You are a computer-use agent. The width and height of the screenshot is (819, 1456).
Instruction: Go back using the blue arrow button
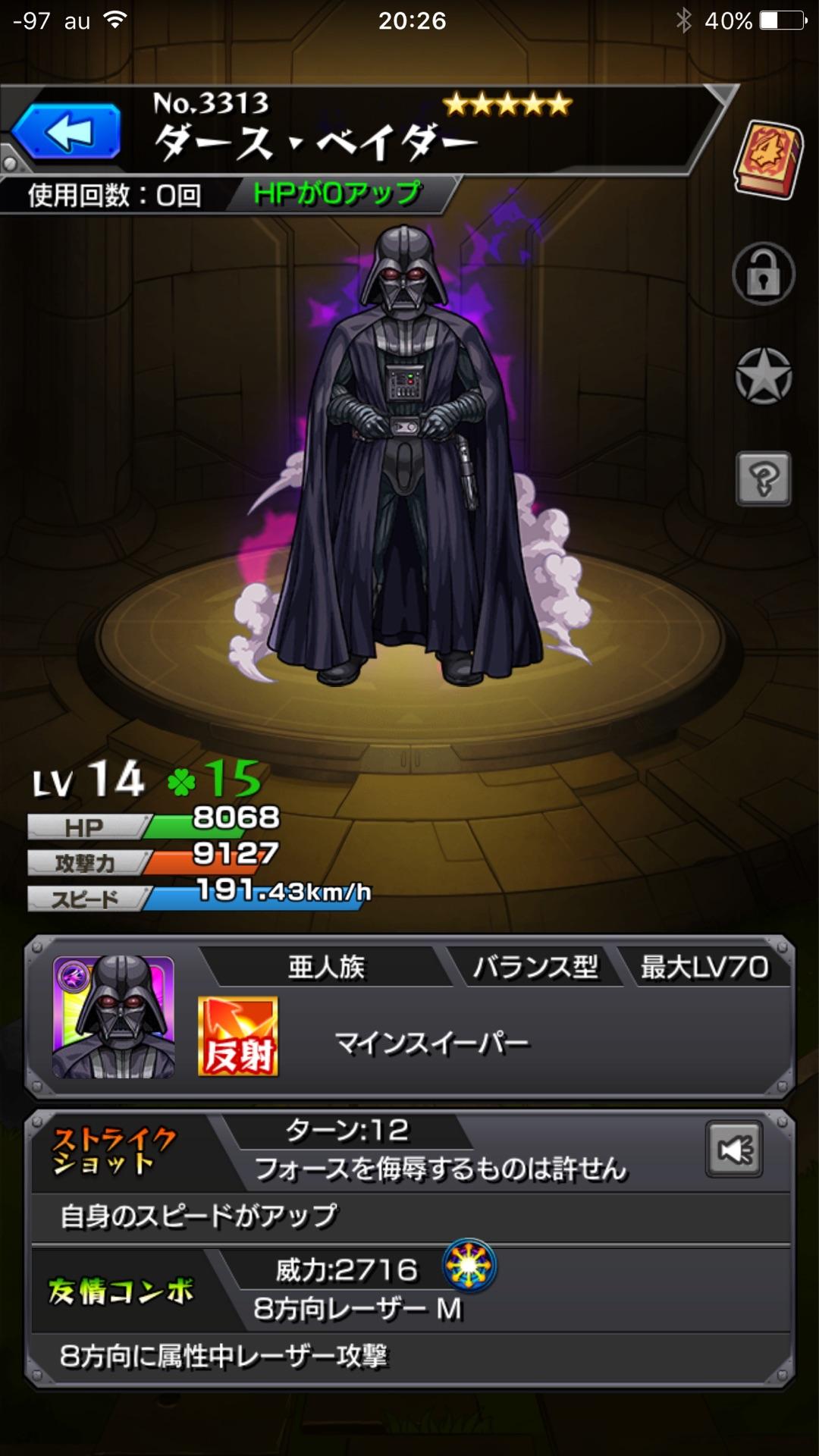click(67, 133)
